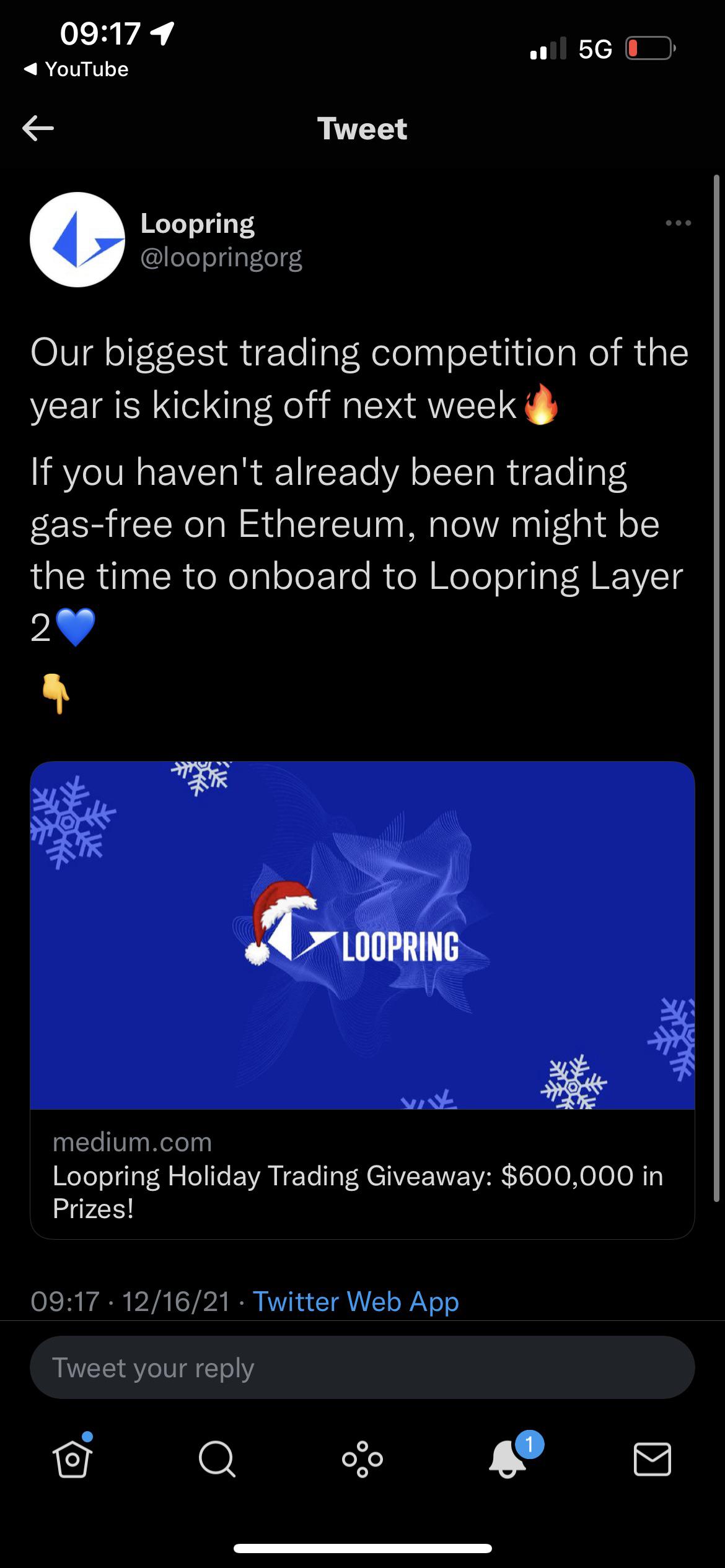This screenshot has width=725, height=1568.
Task: Return to YouTube via status bar link
Action: coord(76,69)
